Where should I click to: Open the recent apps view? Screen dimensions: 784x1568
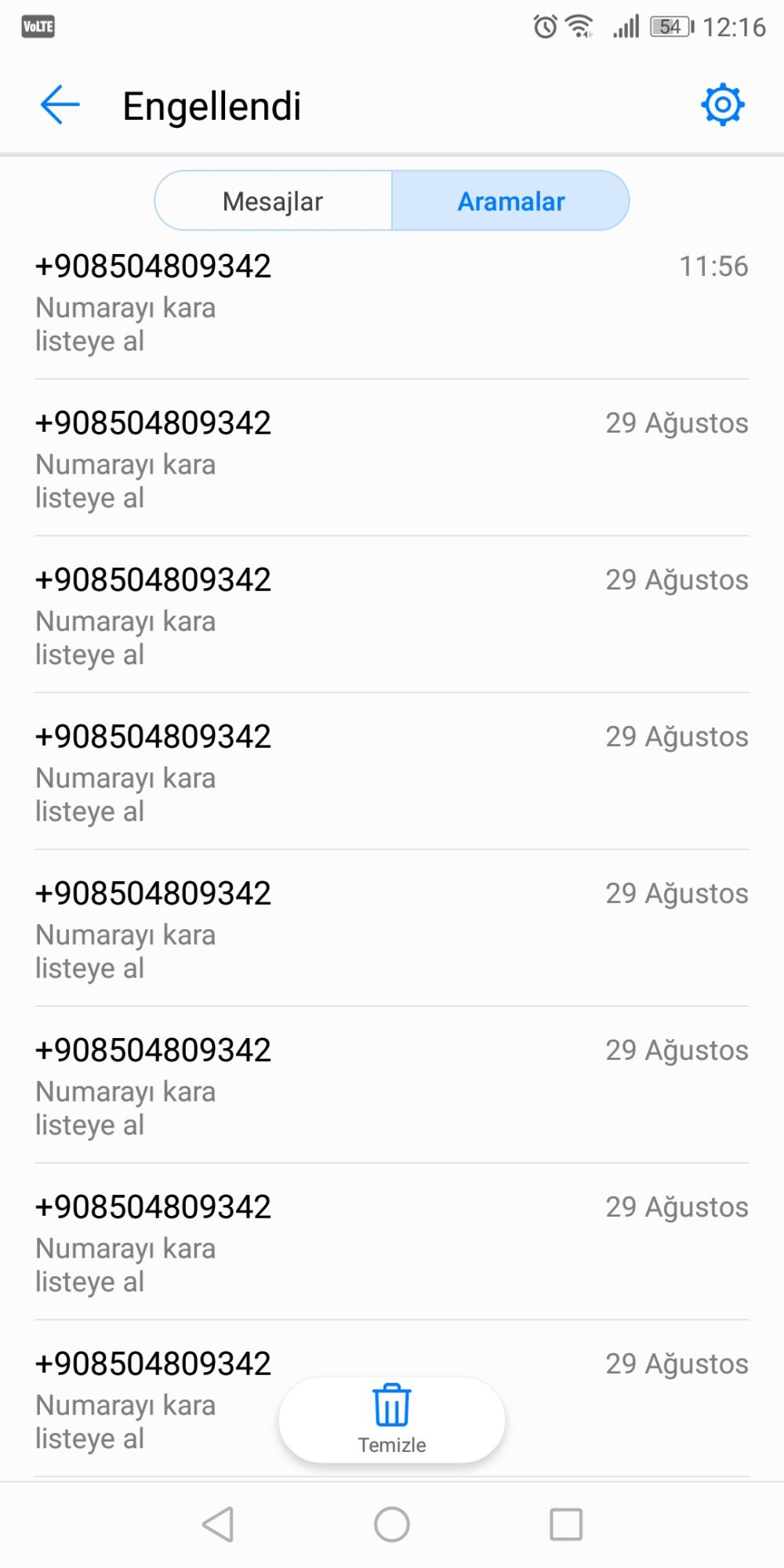click(x=566, y=1524)
